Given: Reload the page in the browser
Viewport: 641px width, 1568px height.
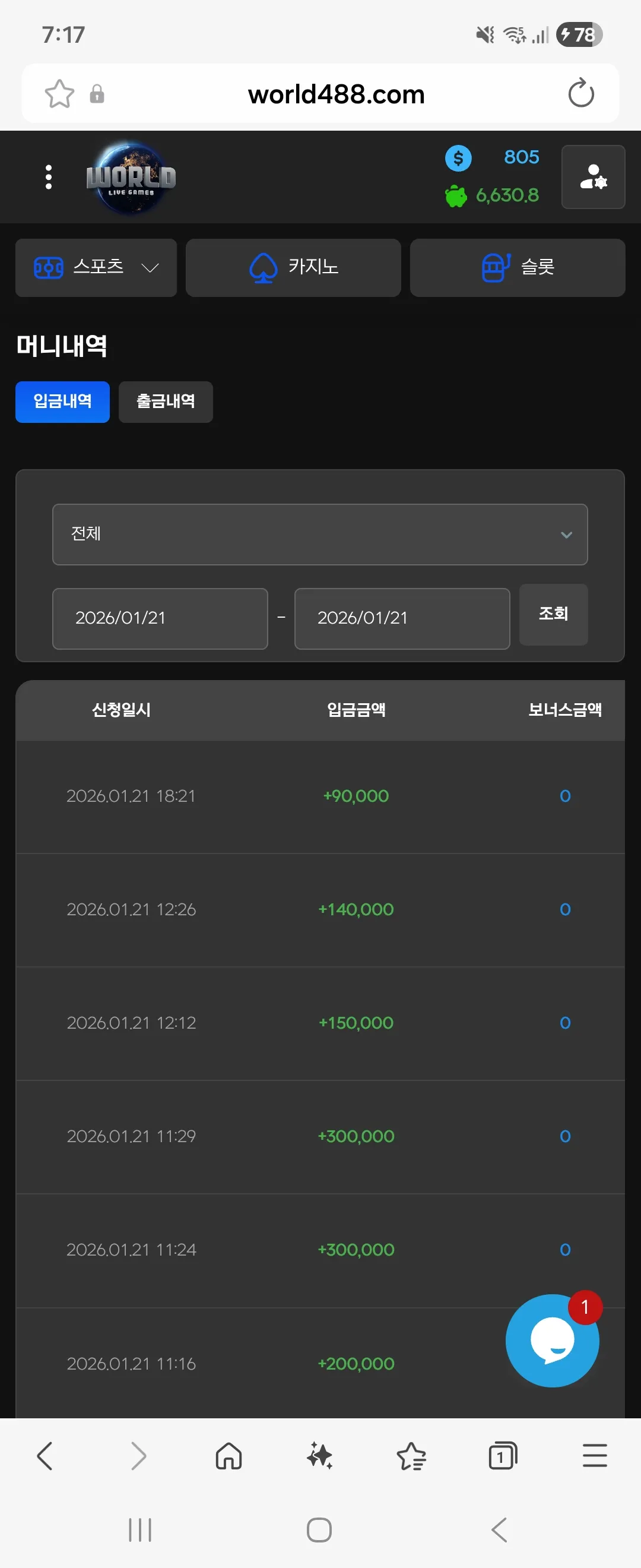Looking at the screenshot, I should pyautogui.click(x=581, y=93).
